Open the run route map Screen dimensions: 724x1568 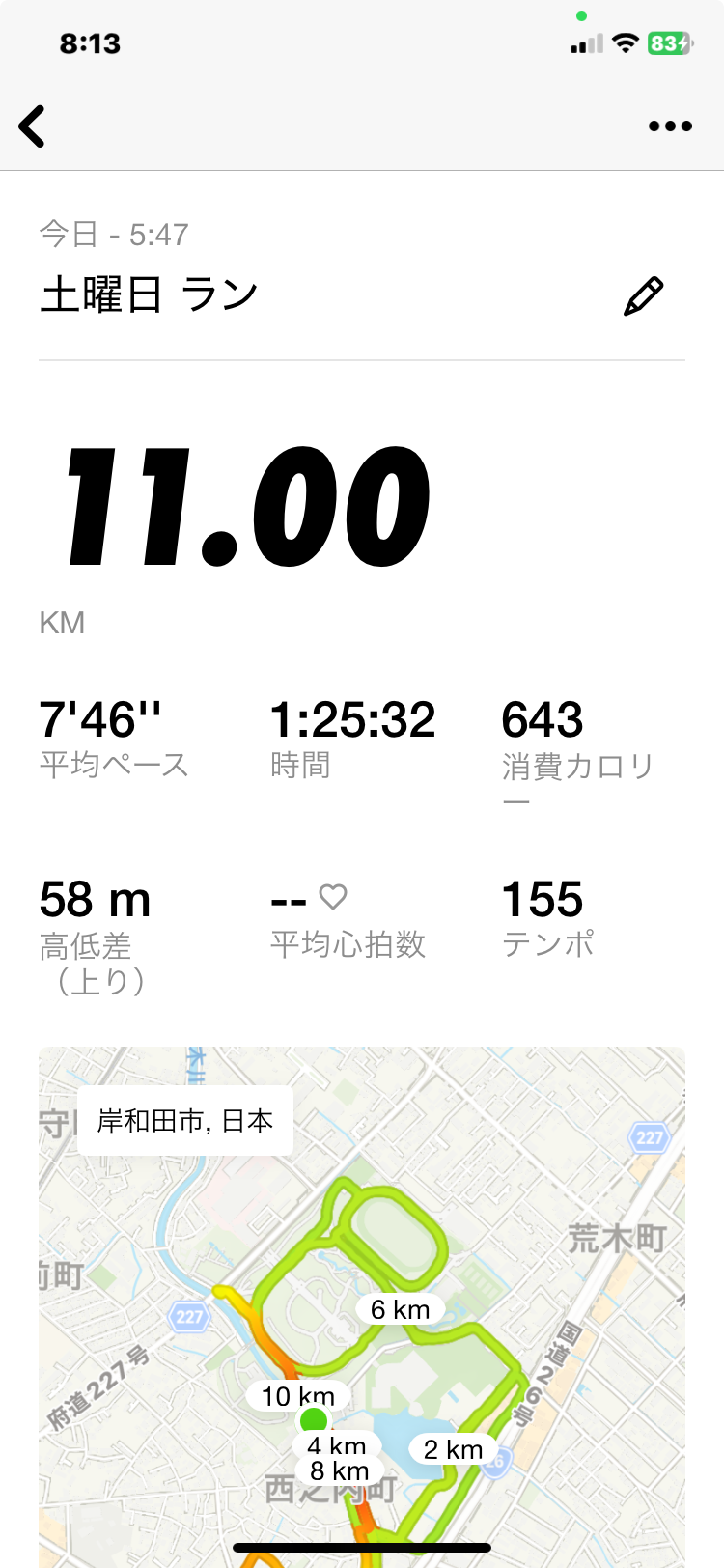tap(362, 1307)
